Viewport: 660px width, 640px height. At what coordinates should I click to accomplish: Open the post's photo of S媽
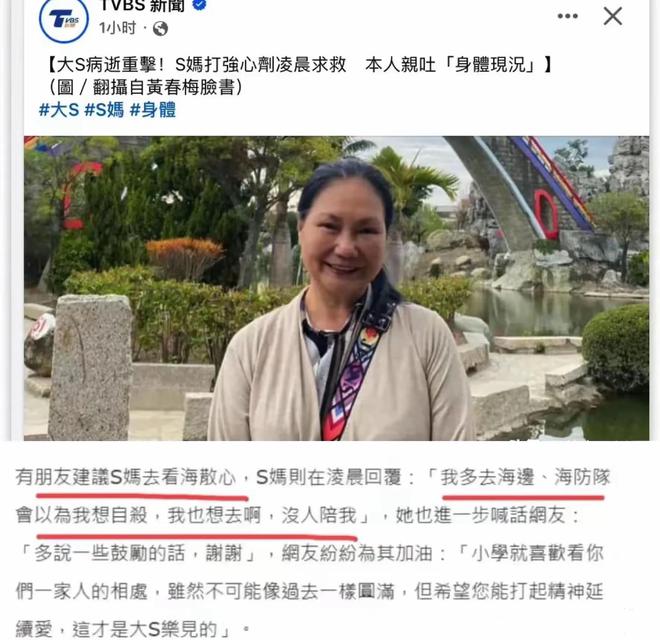click(336, 288)
